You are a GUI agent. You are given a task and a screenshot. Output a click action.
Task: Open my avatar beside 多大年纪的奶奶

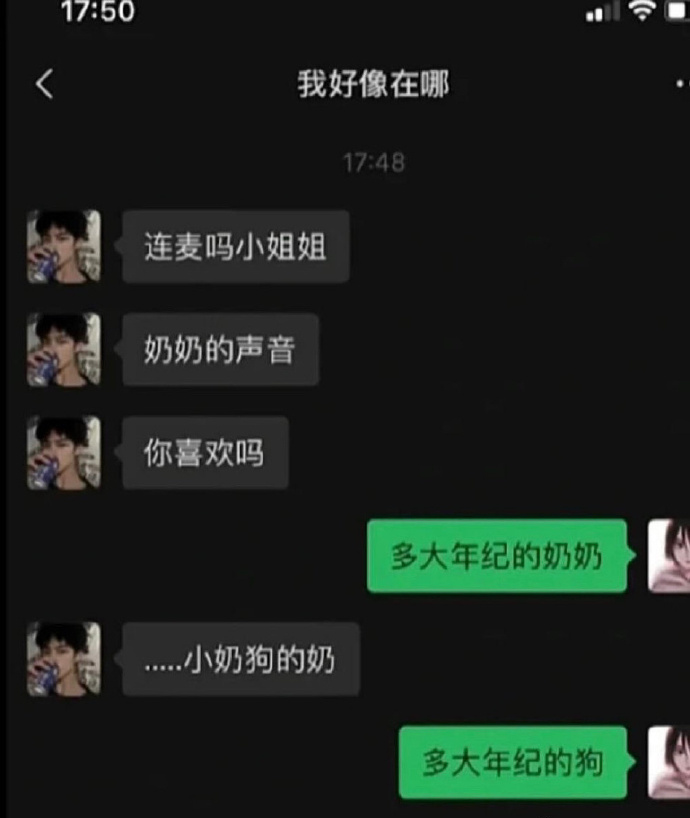click(669, 556)
